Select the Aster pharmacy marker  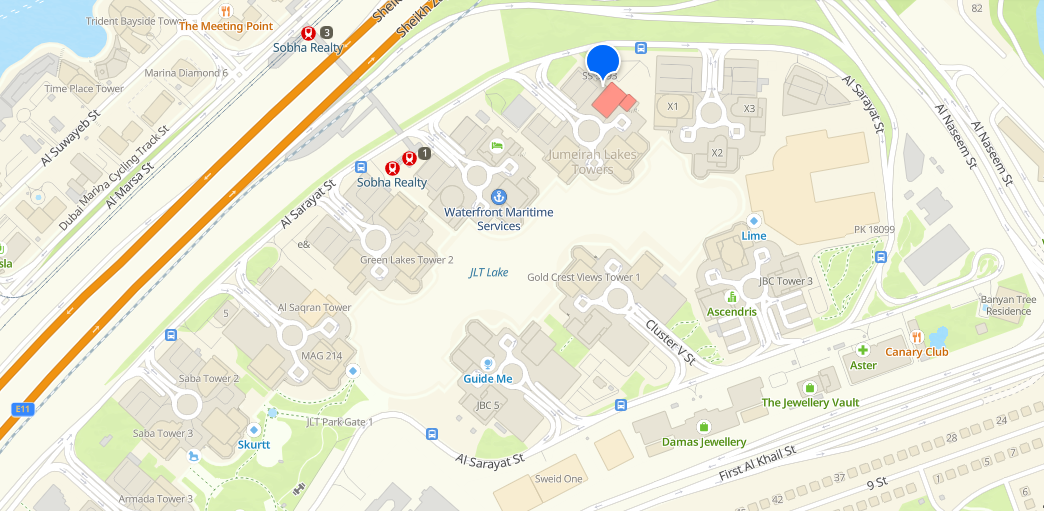862,350
